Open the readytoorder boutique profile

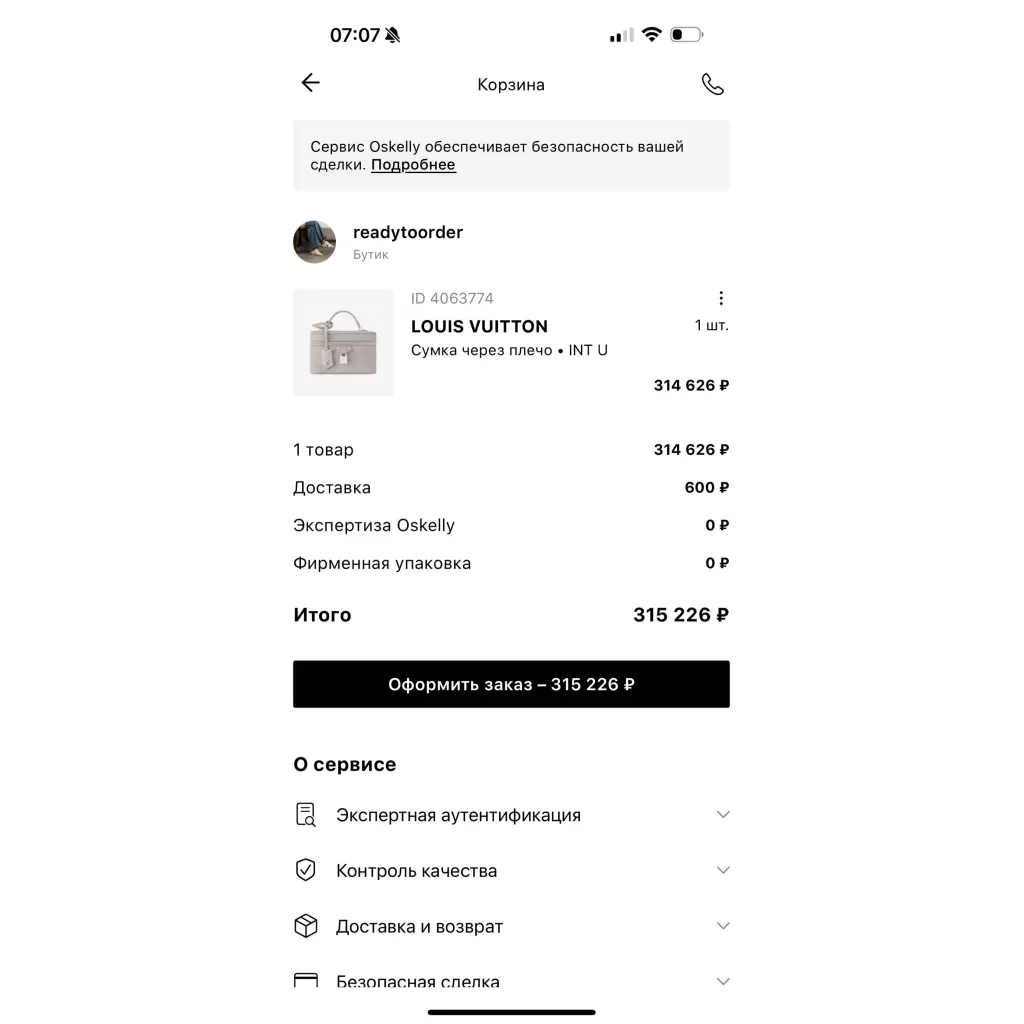407,232
